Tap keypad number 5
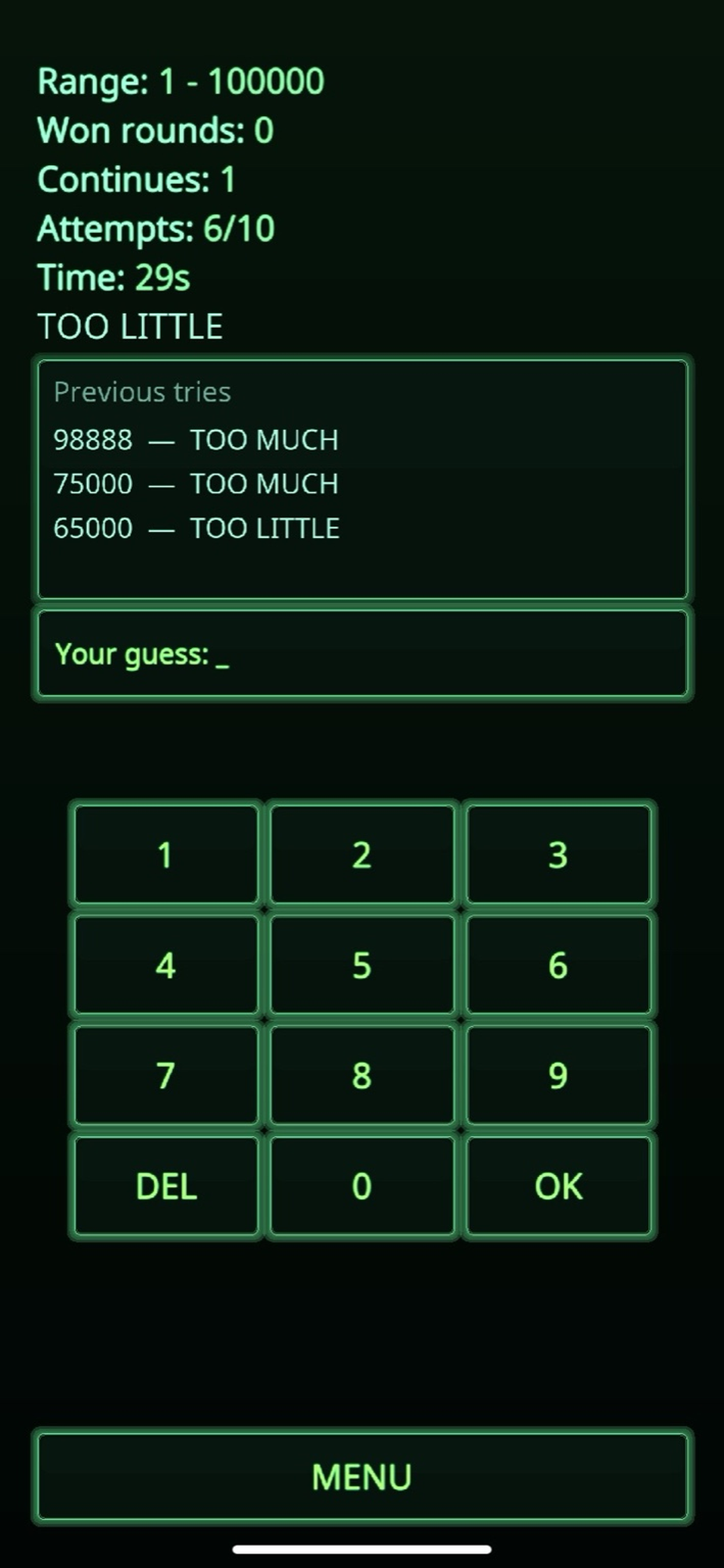Screen dimensions: 724x1568 click(x=362, y=965)
